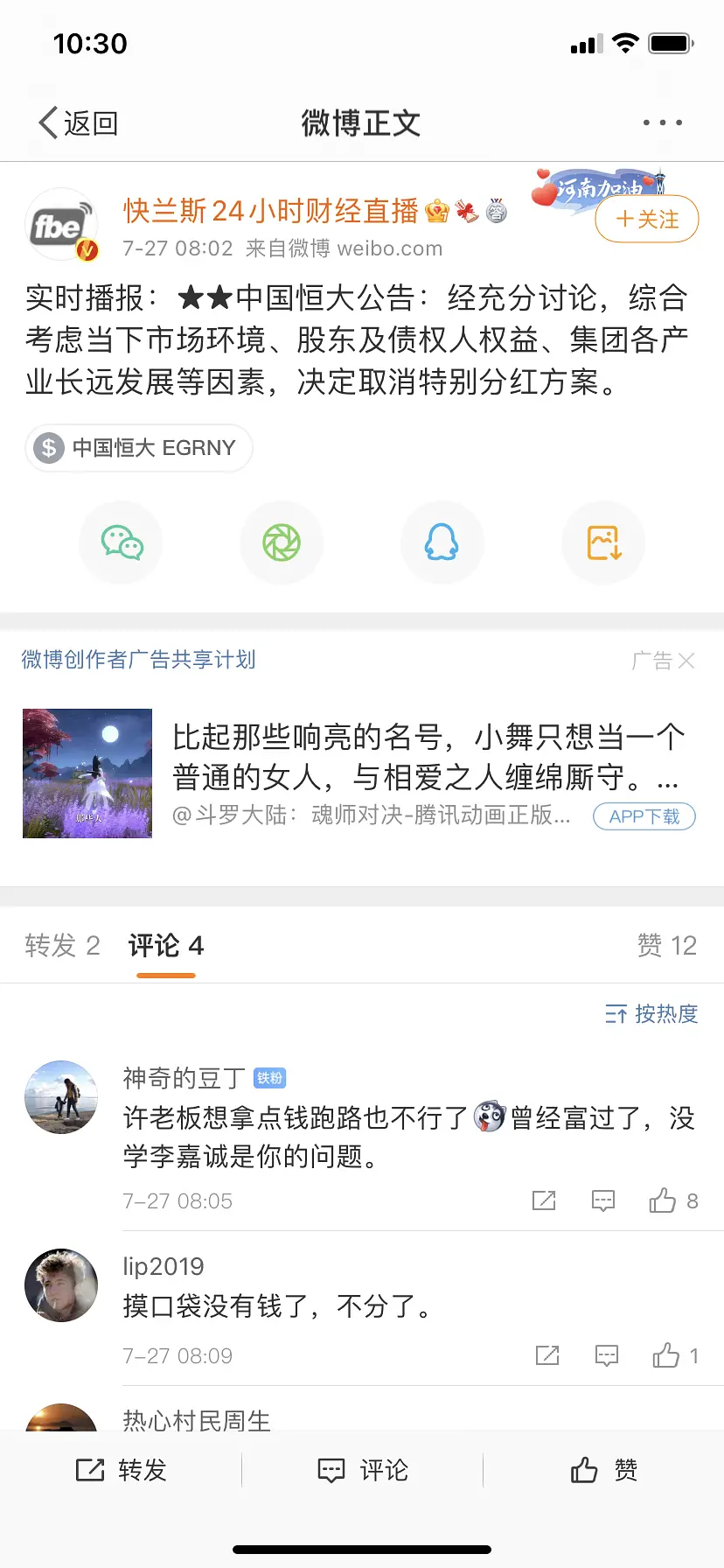Save the post as an image
The image size is (724, 1568).
[x=603, y=542]
